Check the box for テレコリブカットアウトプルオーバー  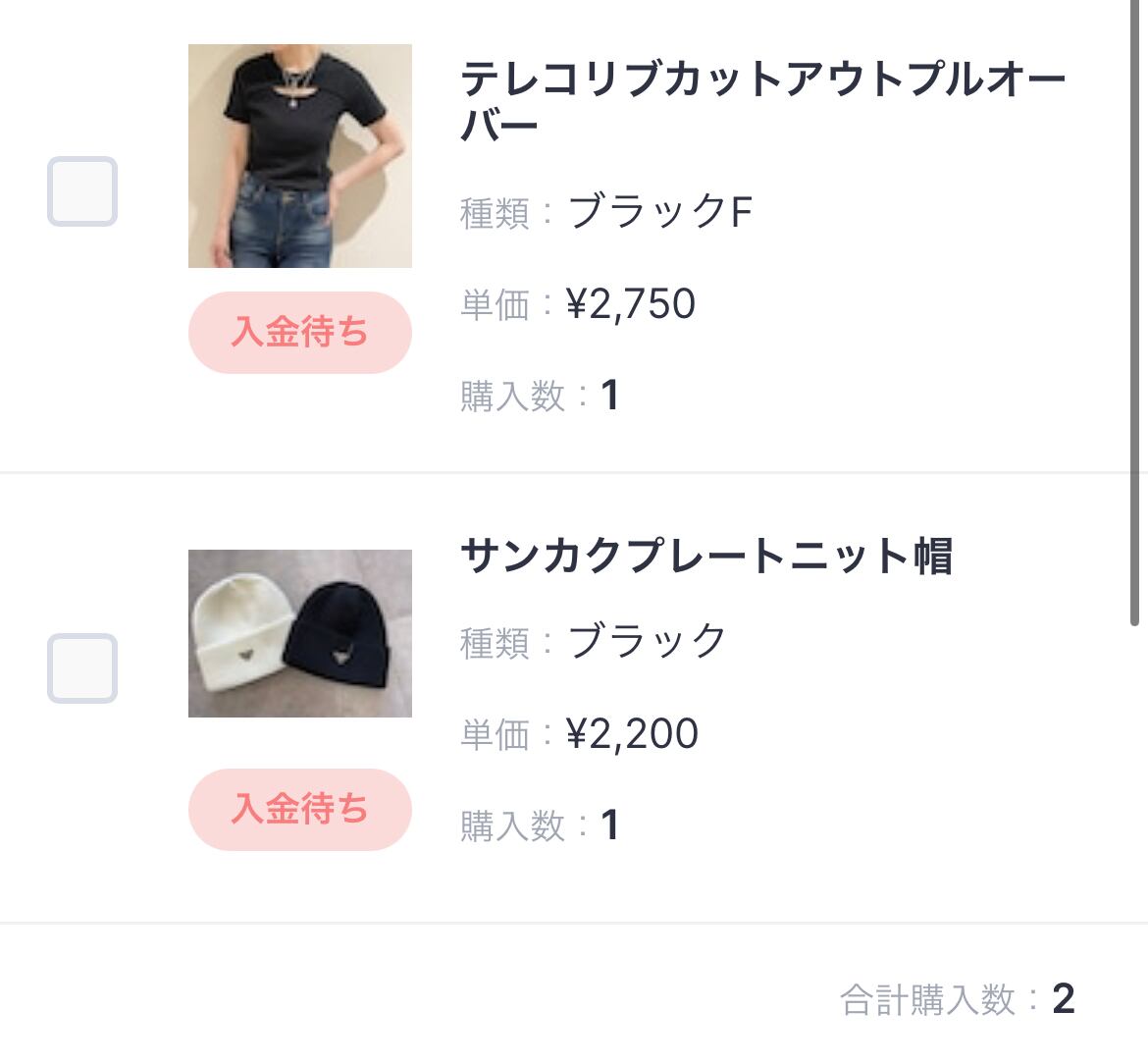tap(82, 191)
